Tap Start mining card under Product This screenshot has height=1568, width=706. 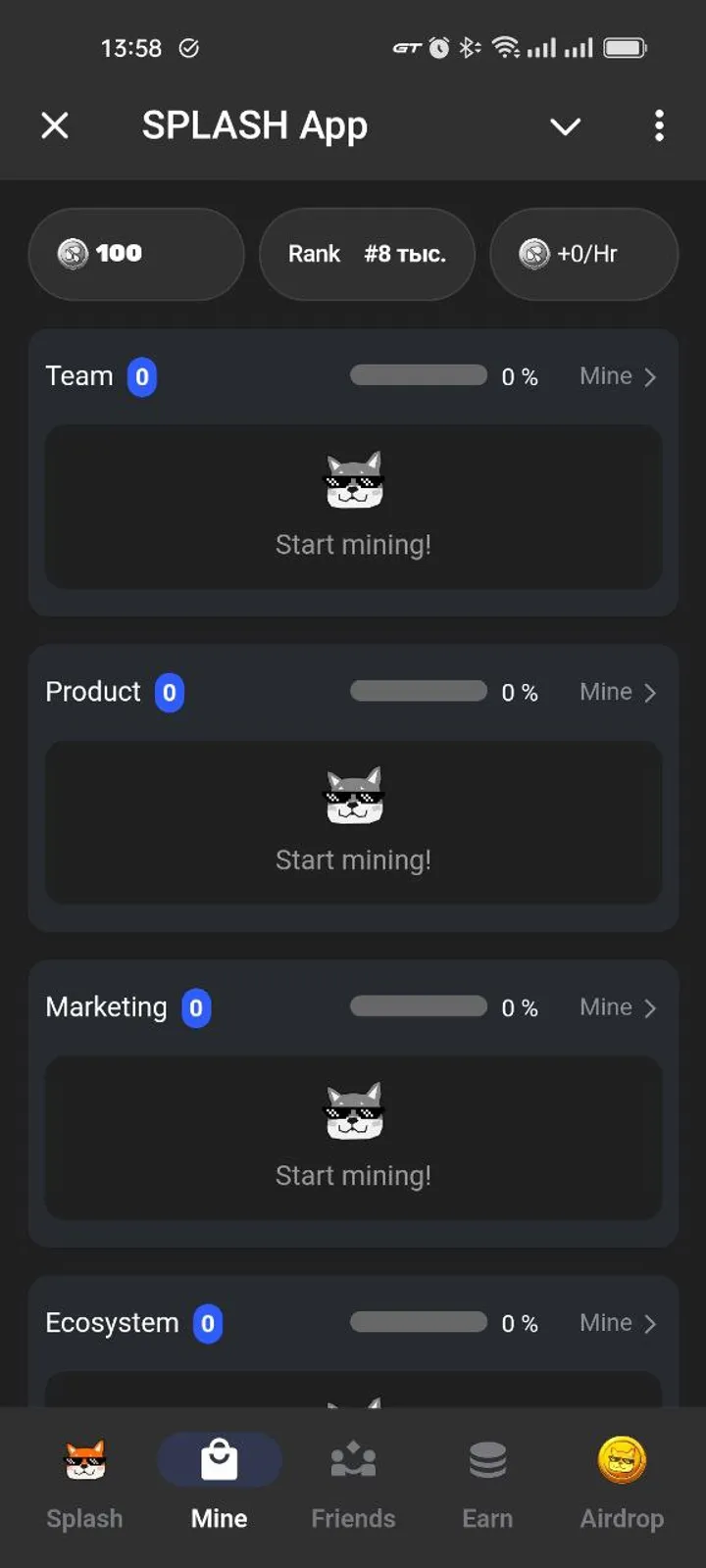tap(353, 822)
